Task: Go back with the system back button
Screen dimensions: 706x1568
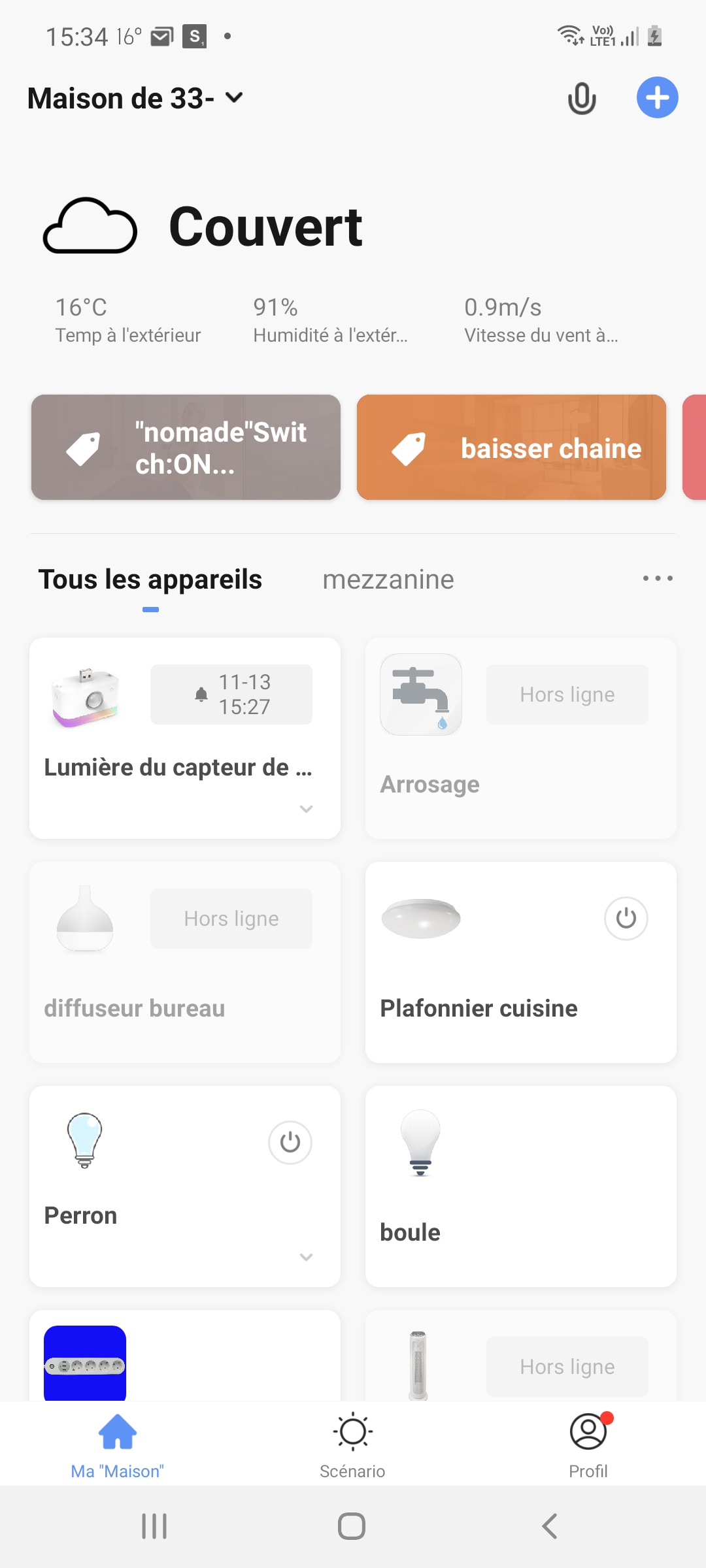Action: click(x=550, y=1527)
